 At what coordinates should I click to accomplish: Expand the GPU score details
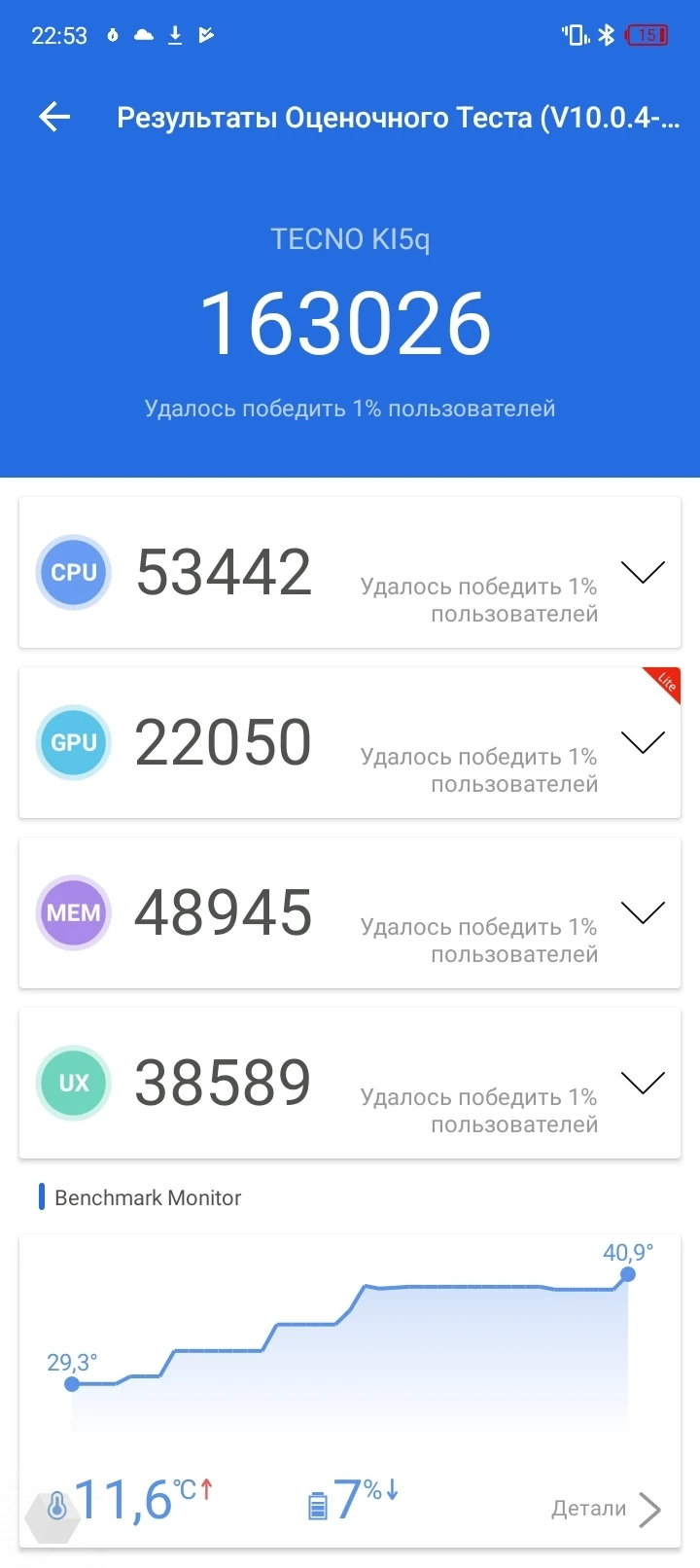tap(642, 742)
